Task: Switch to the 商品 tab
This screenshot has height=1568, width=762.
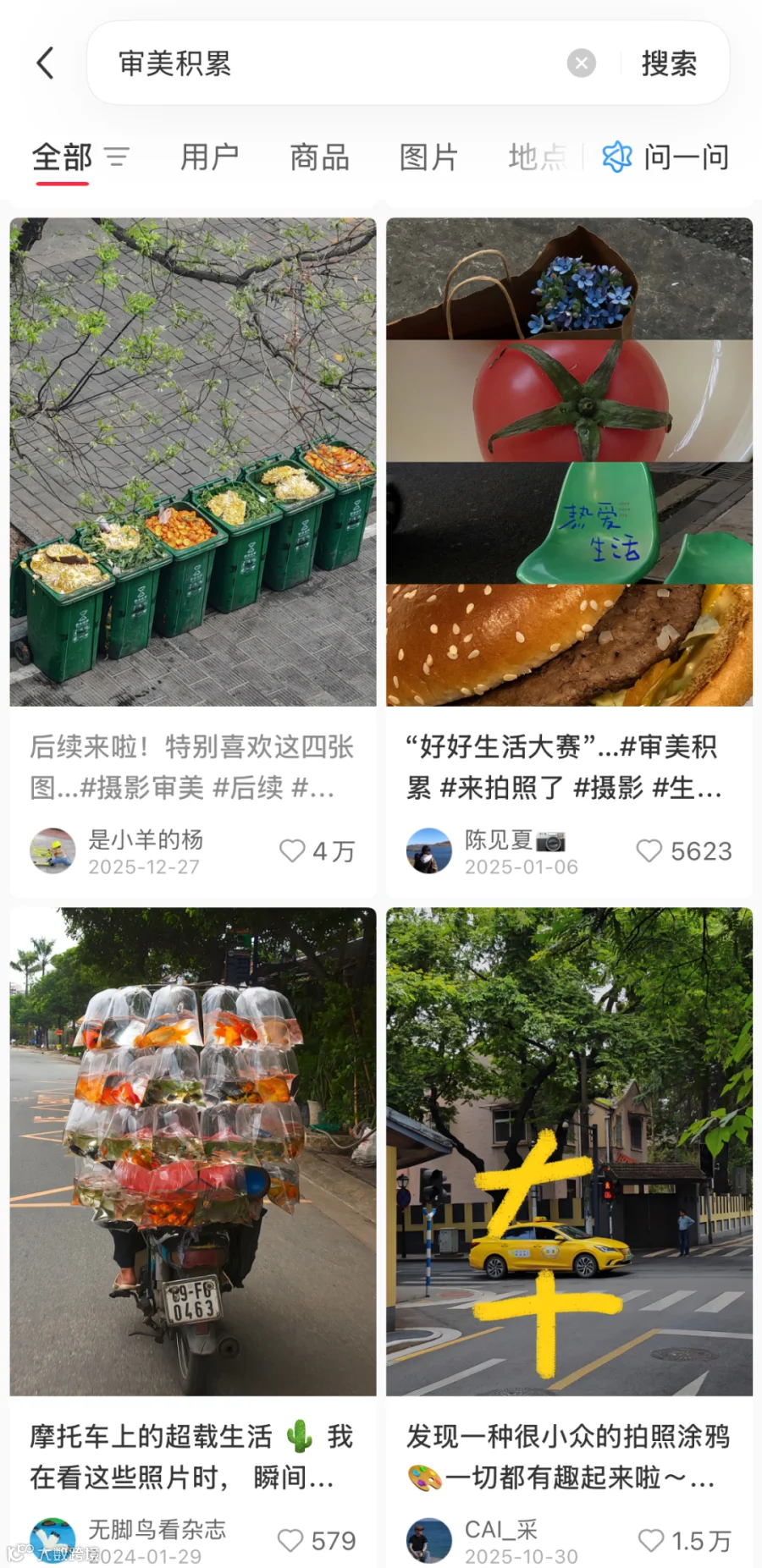Action: tap(319, 157)
